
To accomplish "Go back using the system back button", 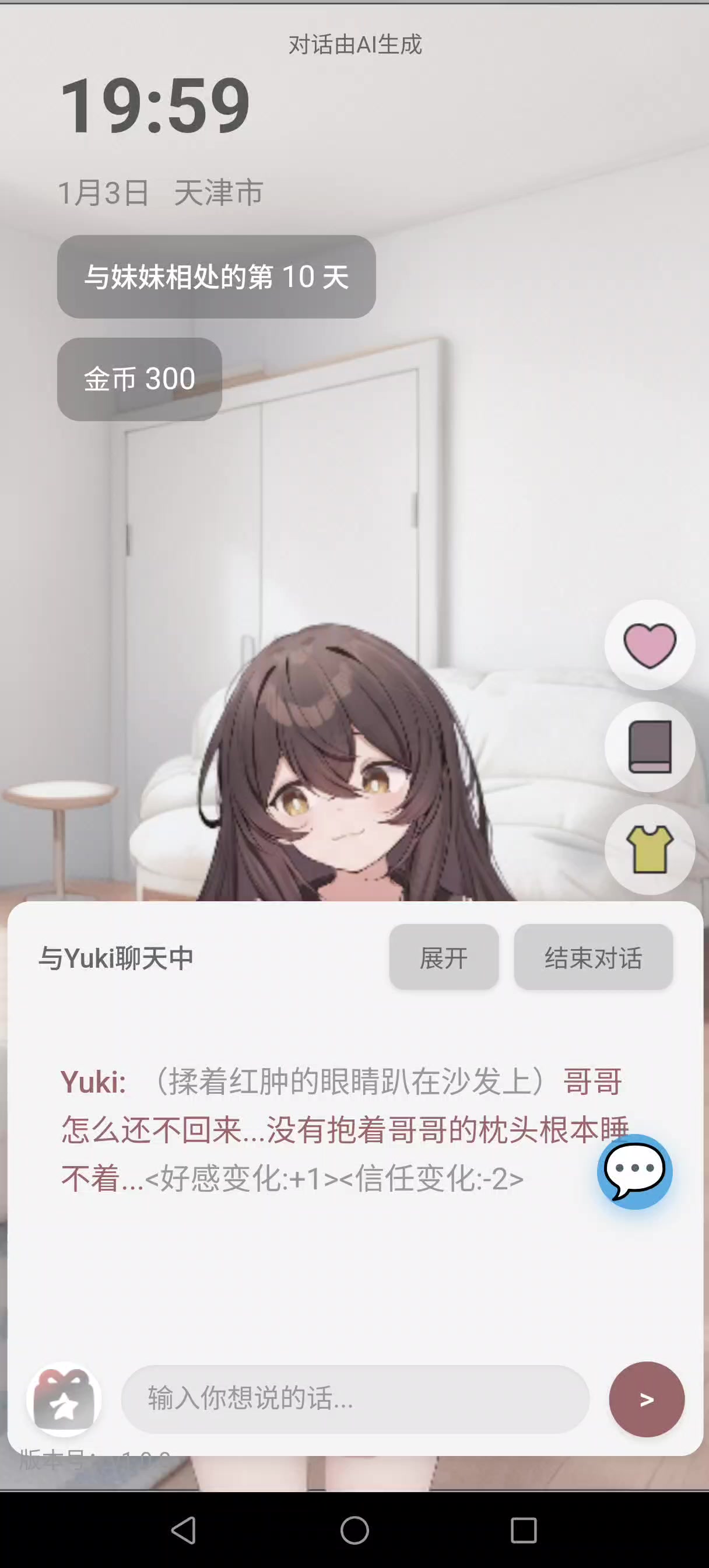I will point(184,1529).
